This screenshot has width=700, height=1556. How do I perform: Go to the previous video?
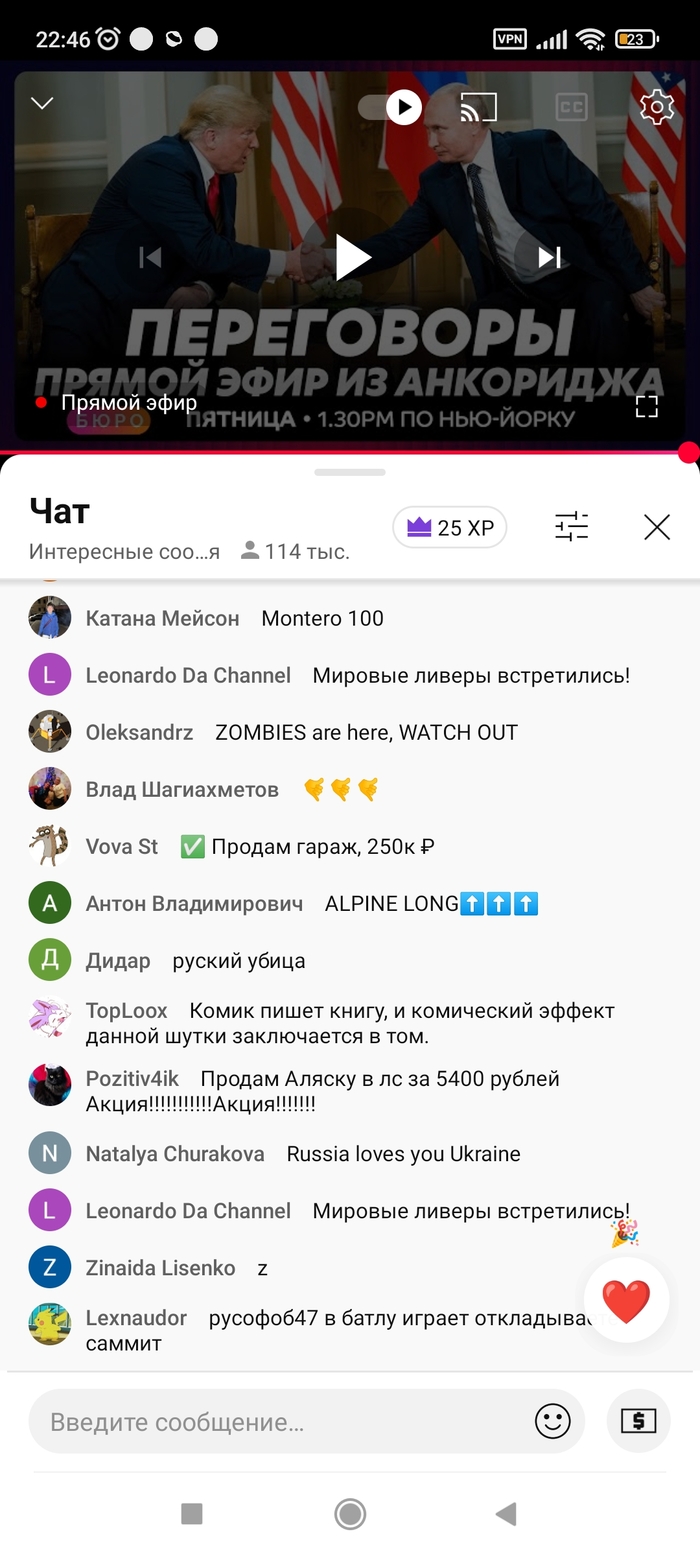pyautogui.click(x=151, y=257)
